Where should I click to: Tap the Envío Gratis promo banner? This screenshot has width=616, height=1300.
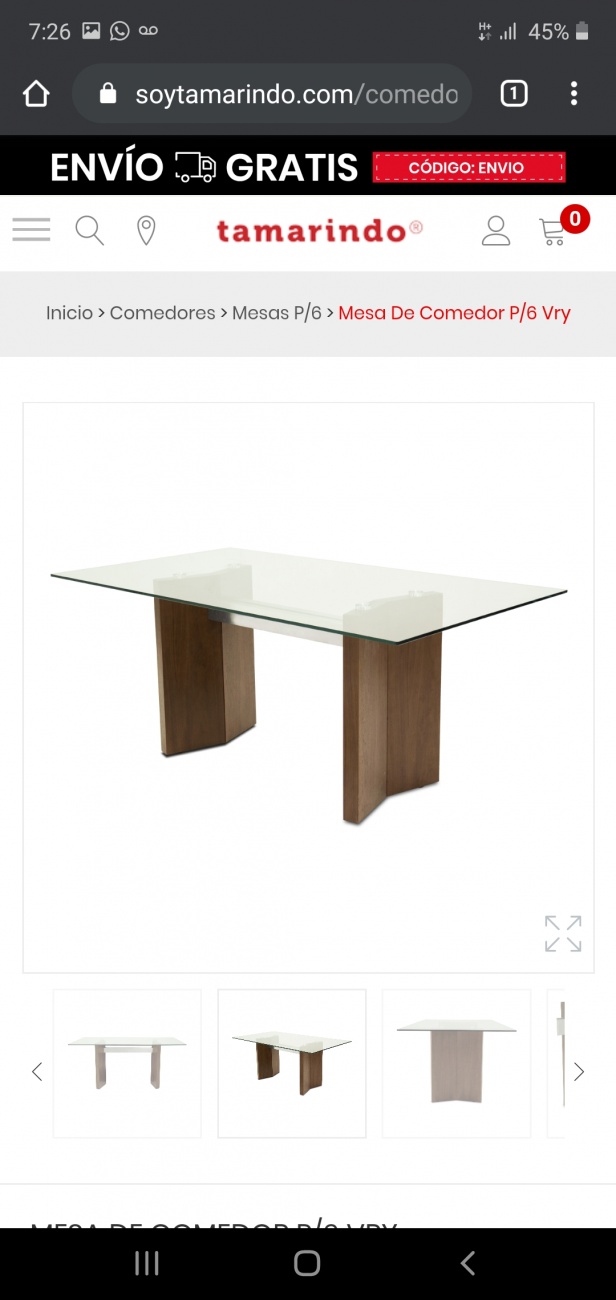click(308, 167)
